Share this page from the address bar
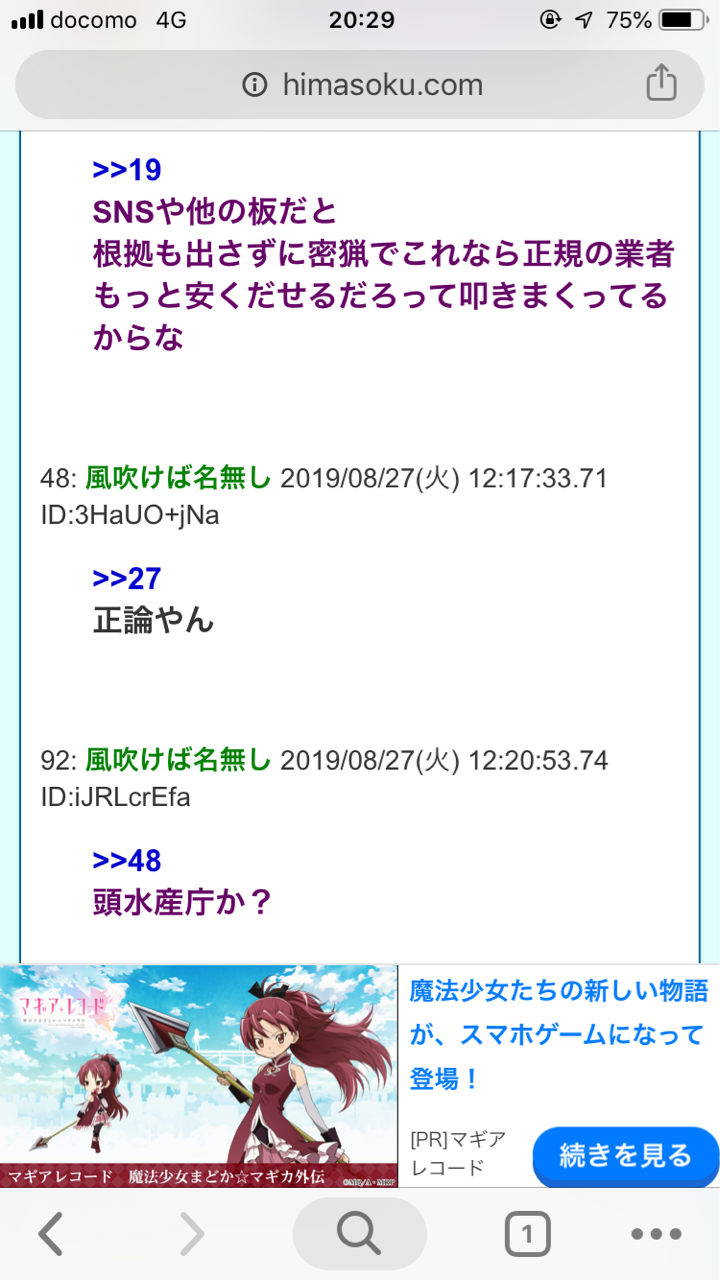This screenshot has height=1280, width=720. click(661, 84)
